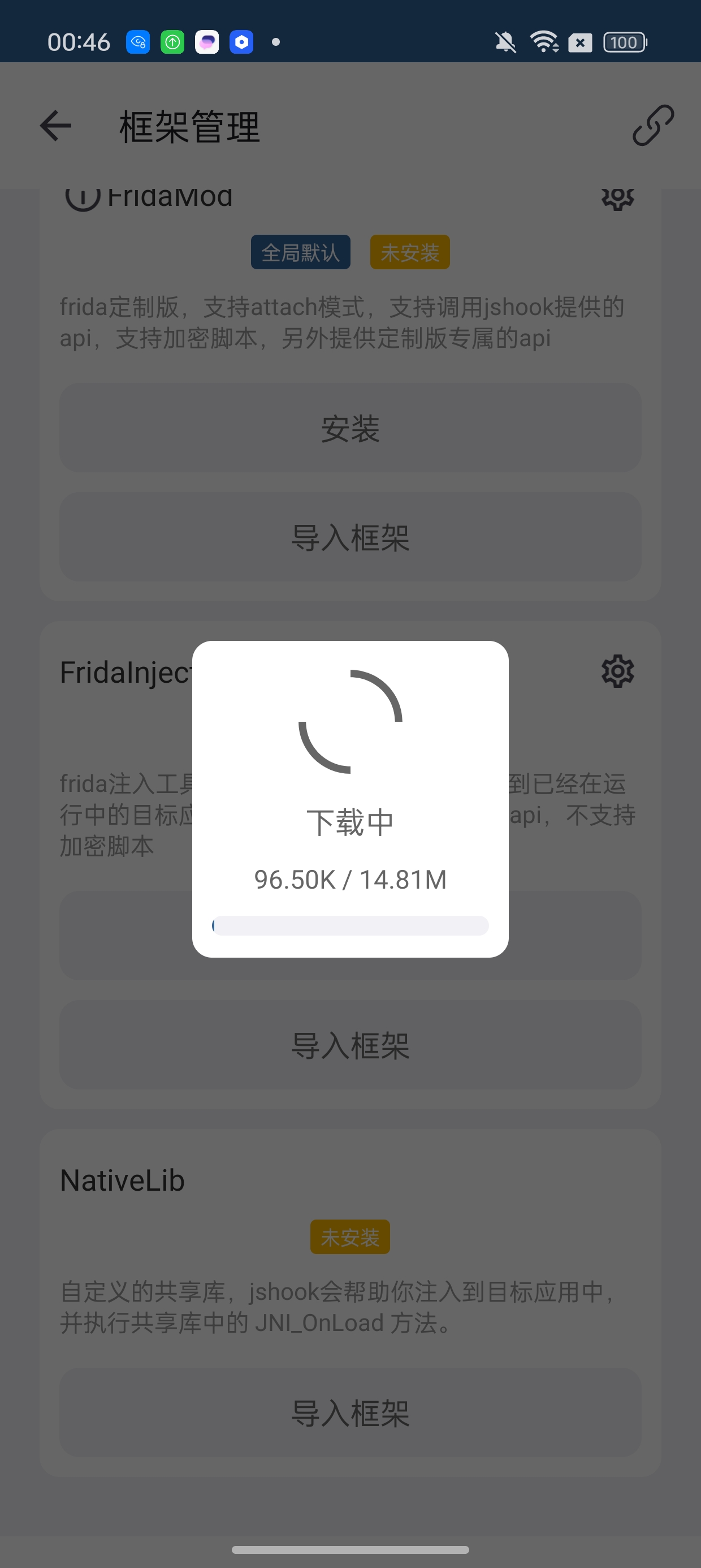Tap 安装 button under FridaMod
The height and width of the screenshot is (1568, 701).
[x=350, y=428]
